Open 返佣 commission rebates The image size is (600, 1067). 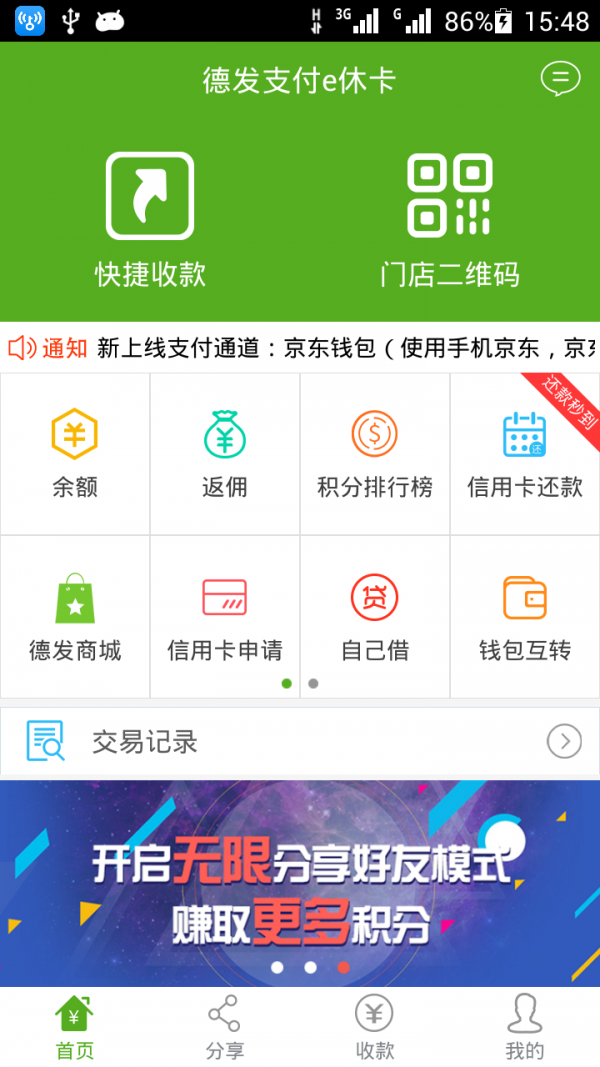tap(225, 454)
